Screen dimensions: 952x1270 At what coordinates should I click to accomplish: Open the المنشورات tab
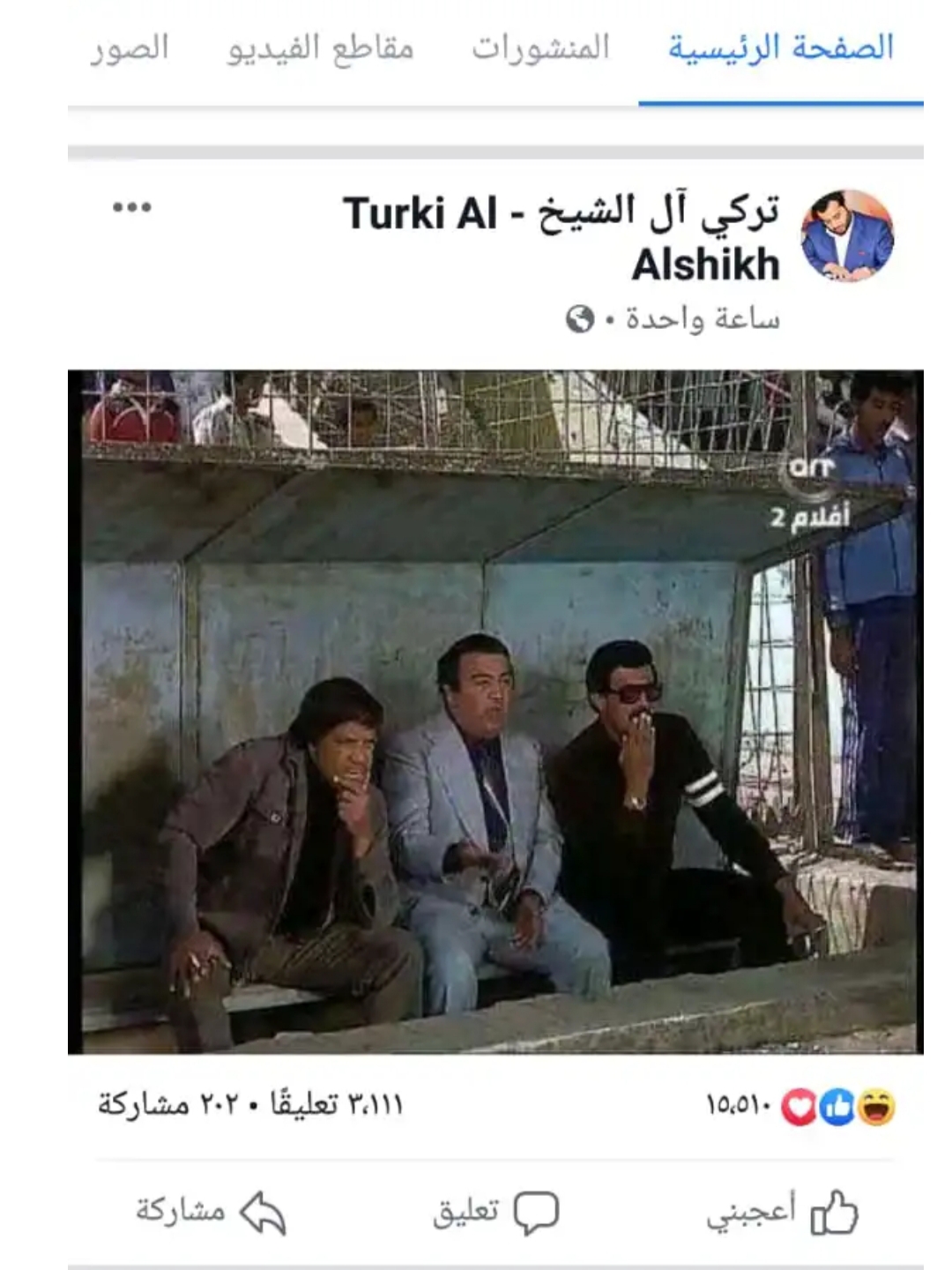click(539, 49)
